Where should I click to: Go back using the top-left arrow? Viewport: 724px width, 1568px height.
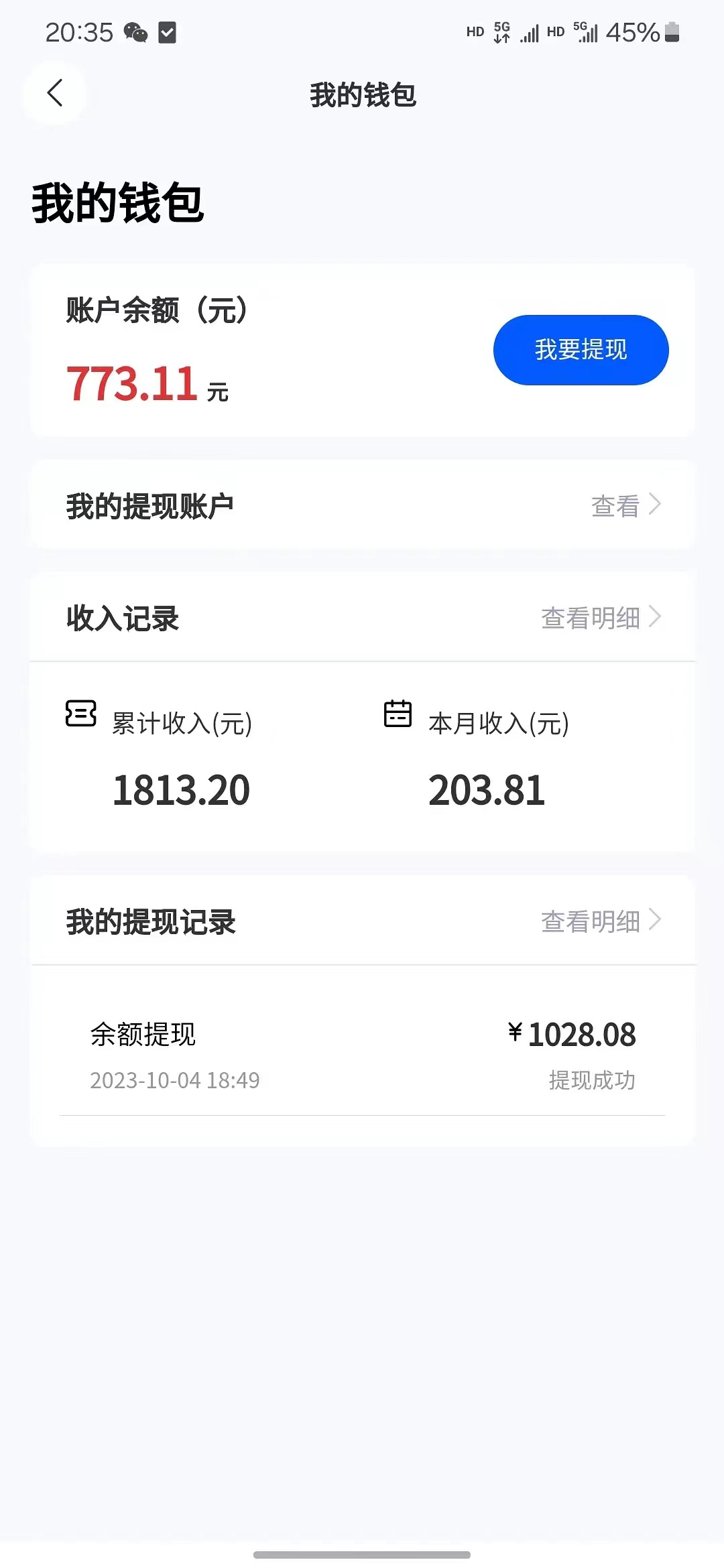tap(55, 93)
